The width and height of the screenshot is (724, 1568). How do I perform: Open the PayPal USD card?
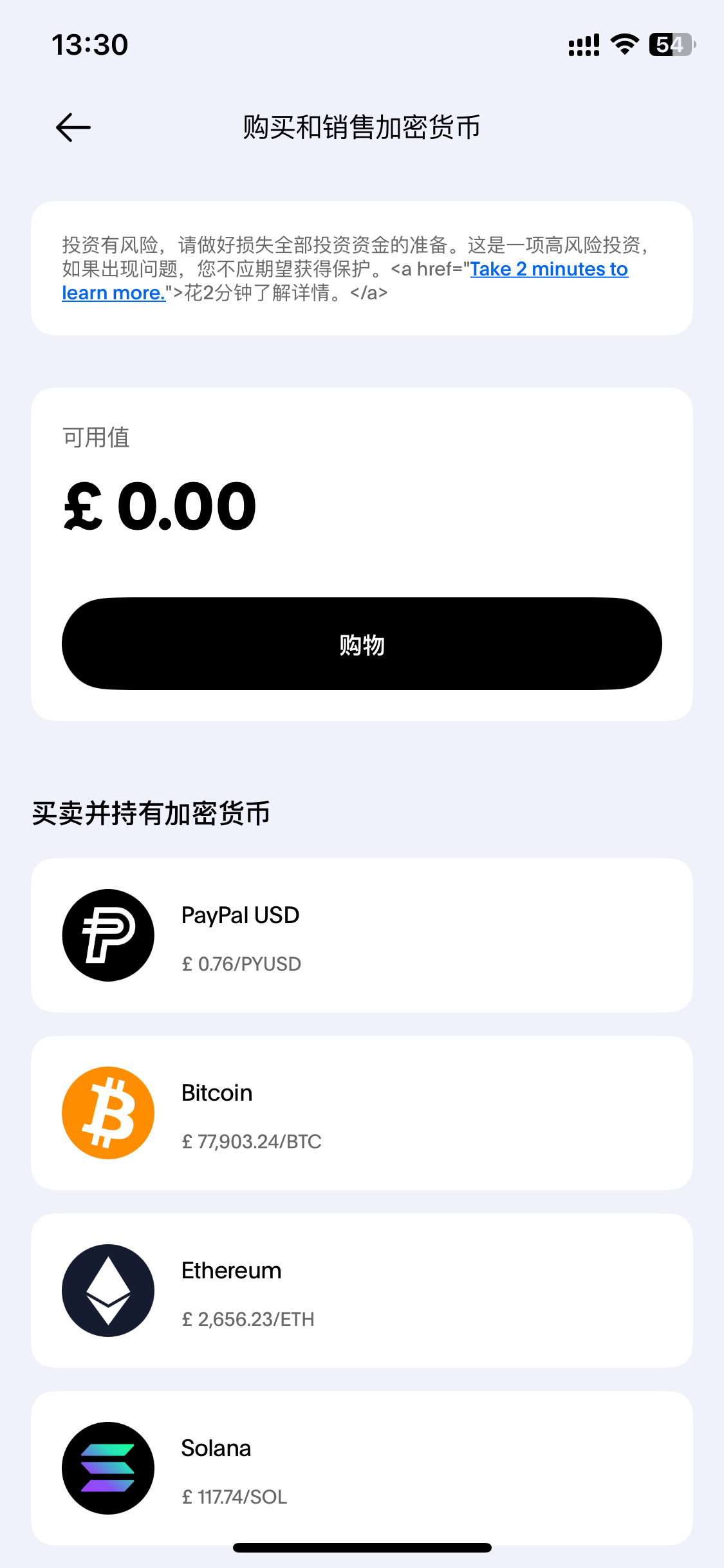pos(362,935)
